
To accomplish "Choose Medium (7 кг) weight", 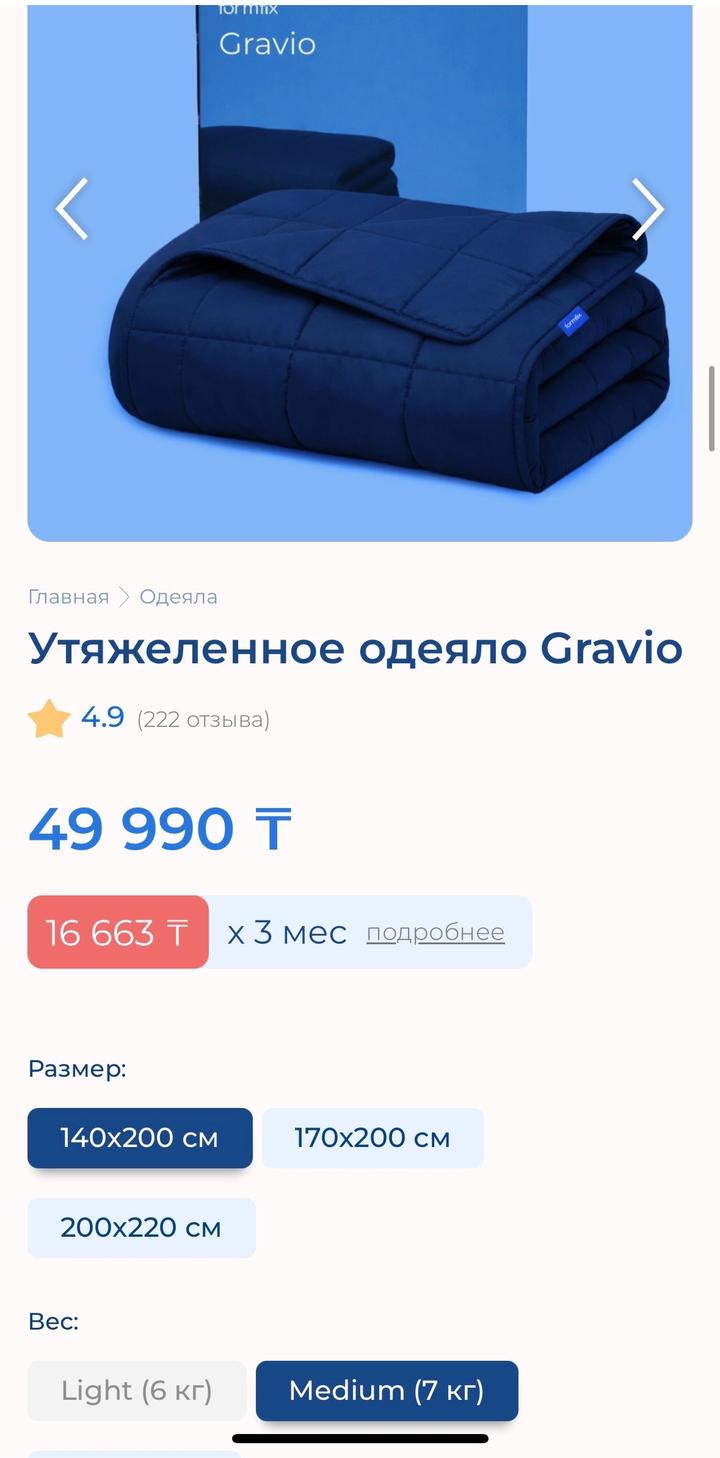I will click(387, 1390).
